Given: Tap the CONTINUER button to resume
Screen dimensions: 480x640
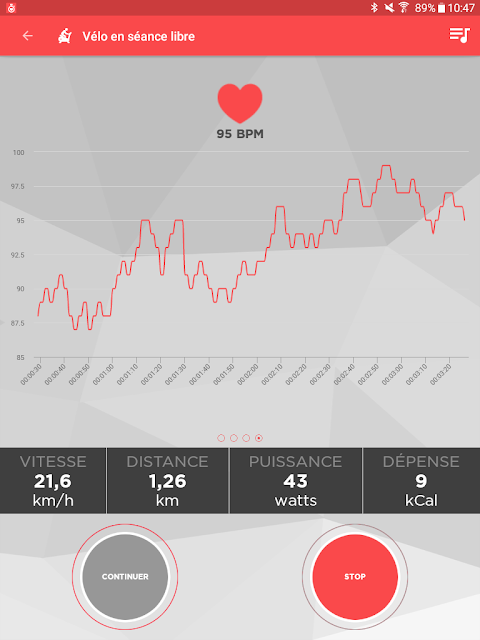Looking at the screenshot, I should pyautogui.click(x=125, y=576).
